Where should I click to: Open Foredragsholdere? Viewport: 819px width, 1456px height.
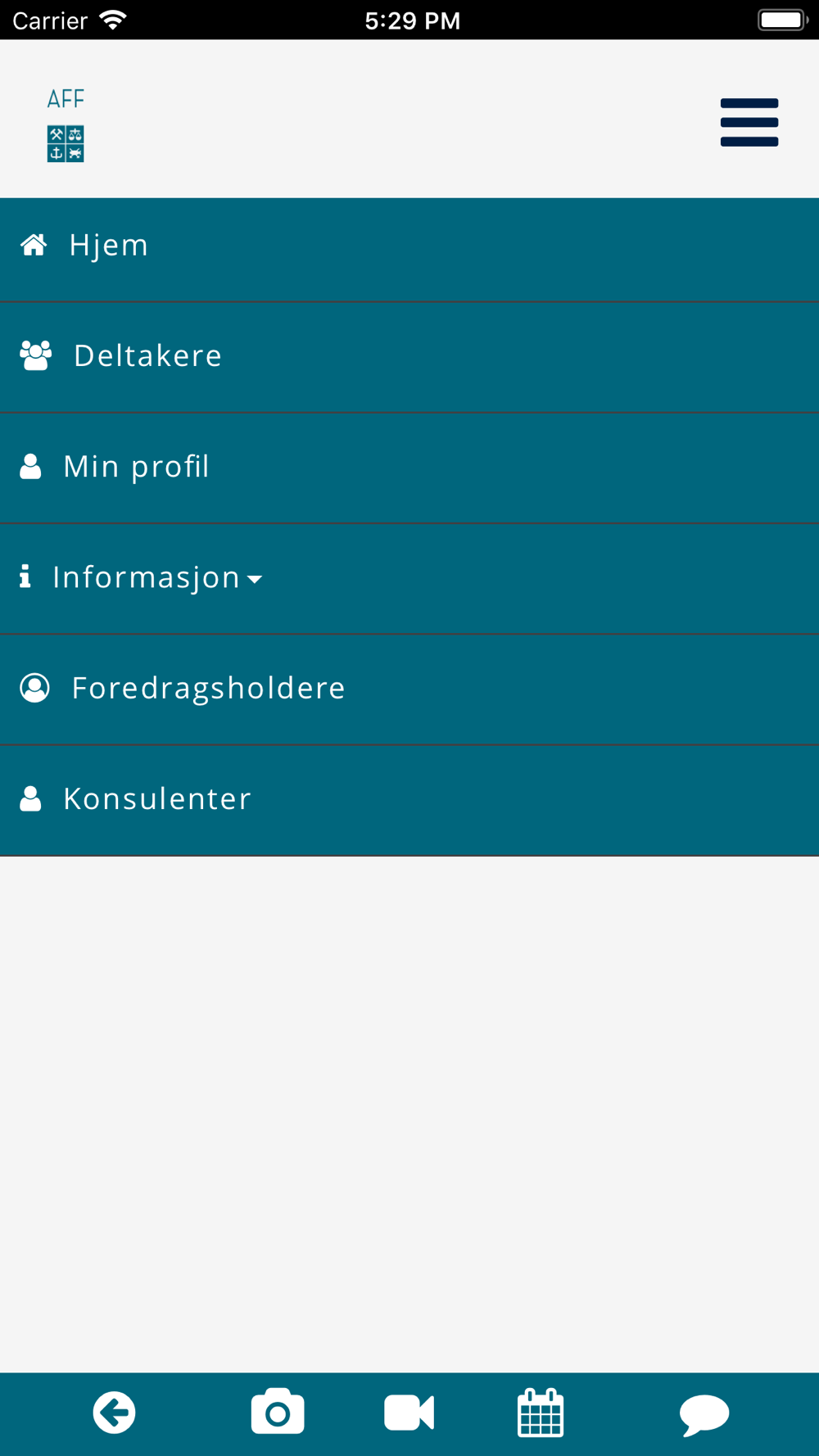click(409, 689)
